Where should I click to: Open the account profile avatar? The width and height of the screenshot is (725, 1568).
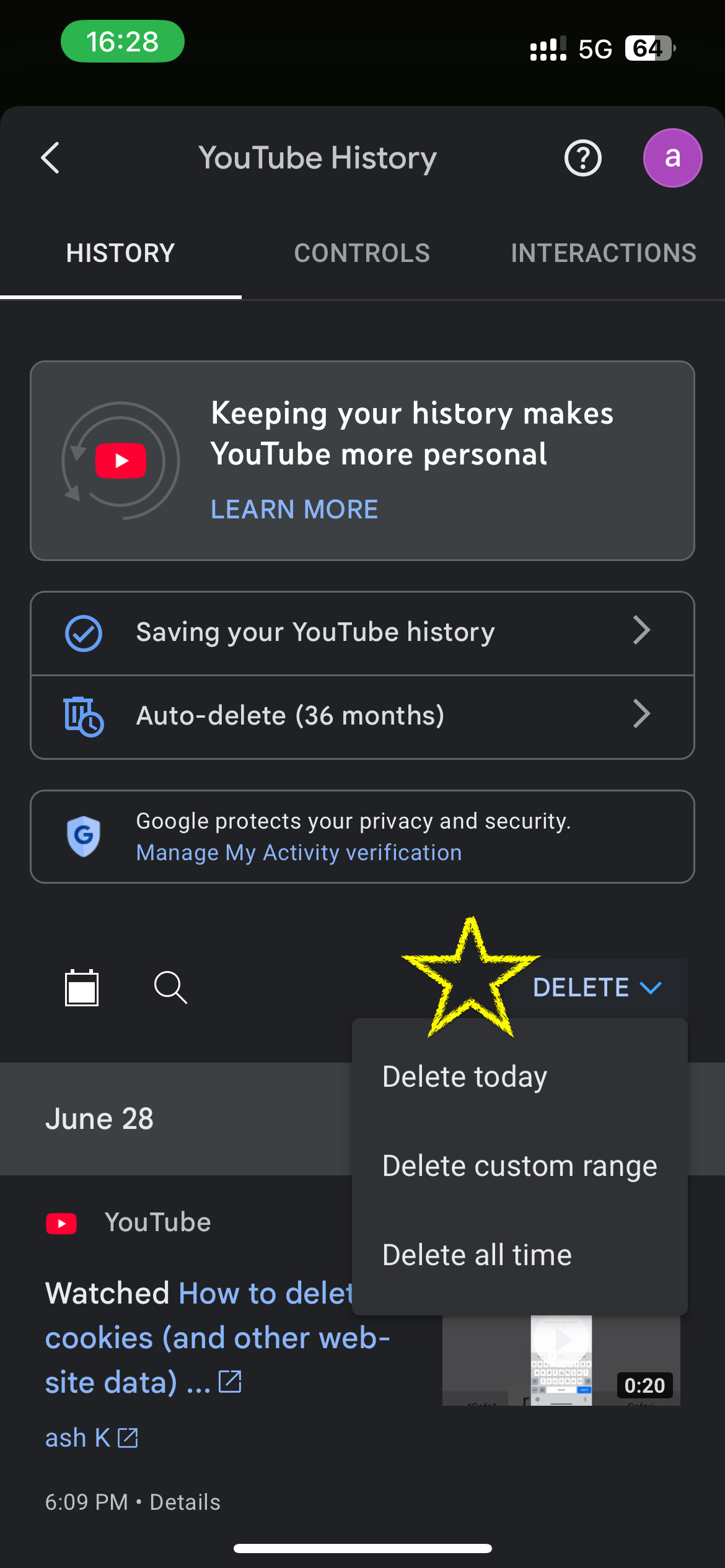pos(672,158)
